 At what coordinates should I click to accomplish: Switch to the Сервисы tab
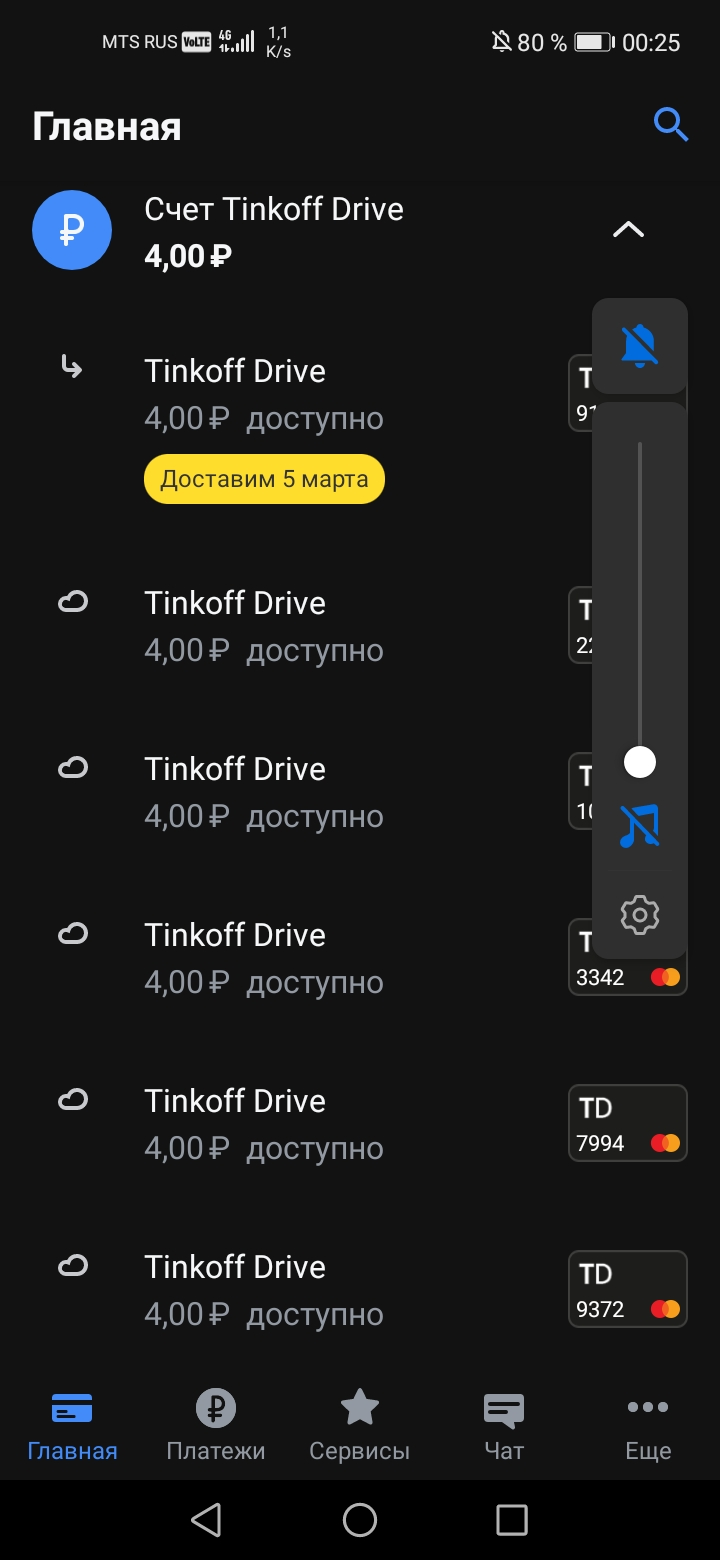coord(360,1424)
